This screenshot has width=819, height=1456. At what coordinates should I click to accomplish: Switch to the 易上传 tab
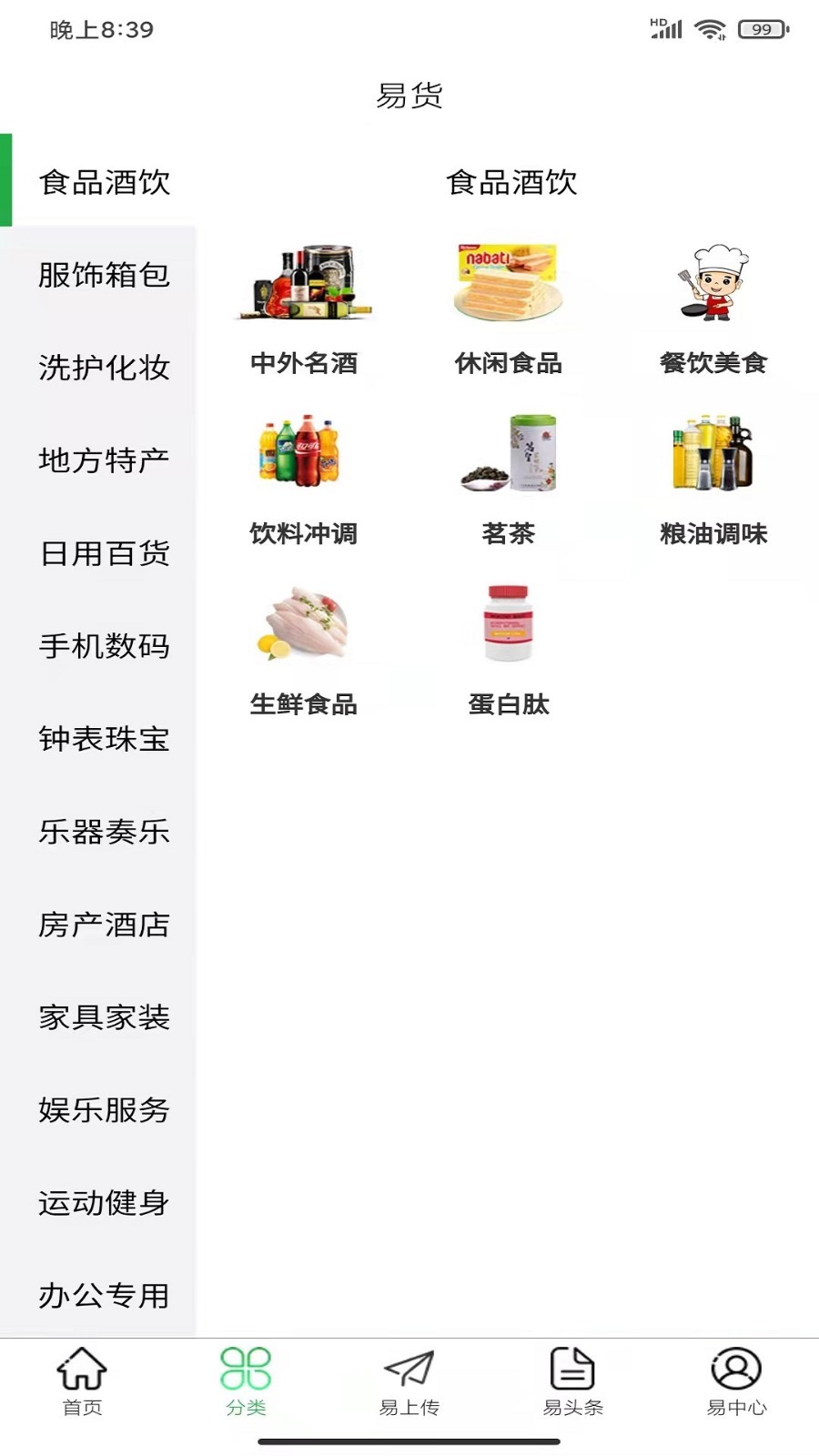(409, 1381)
